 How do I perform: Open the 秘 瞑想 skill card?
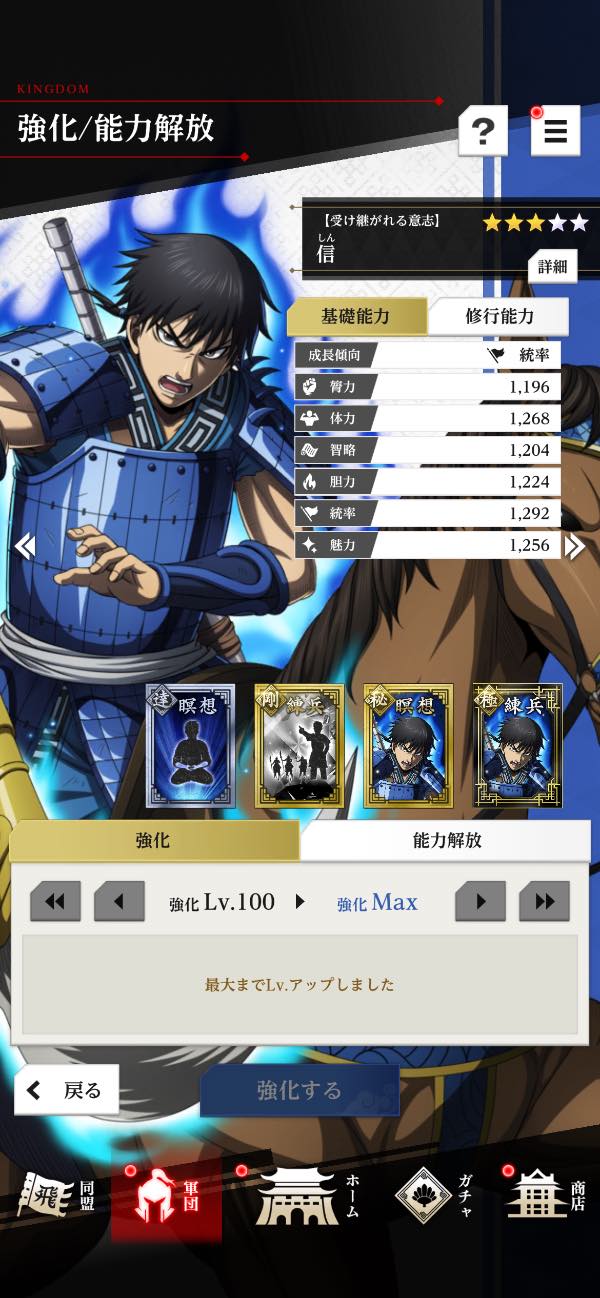(408, 746)
